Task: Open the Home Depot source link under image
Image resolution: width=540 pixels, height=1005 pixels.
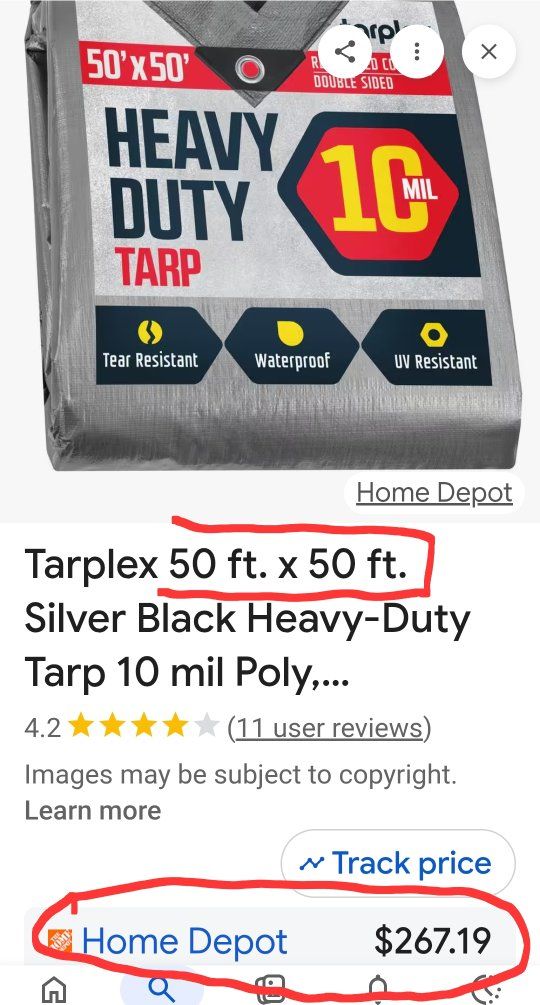Action: (x=434, y=492)
